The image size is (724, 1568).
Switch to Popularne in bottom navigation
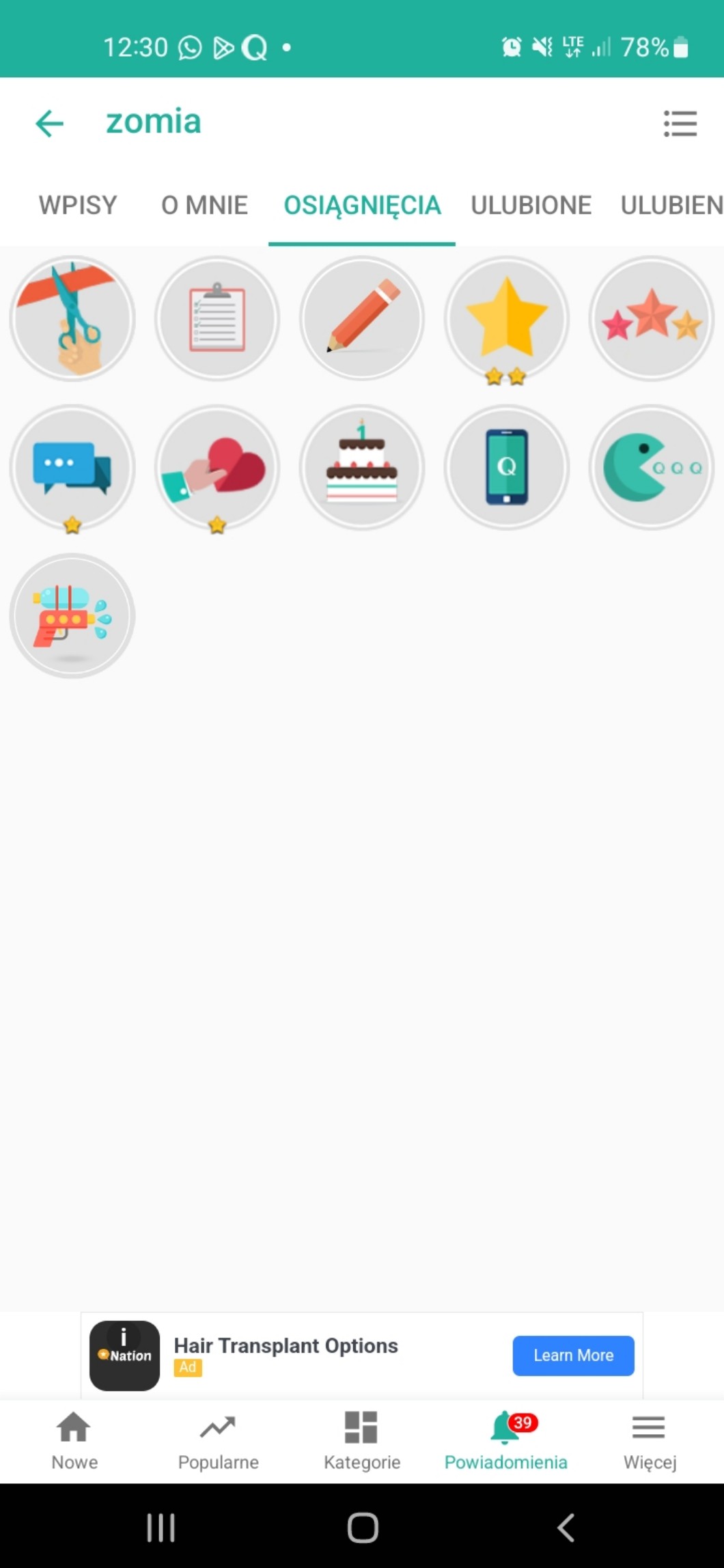point(218,1441)
